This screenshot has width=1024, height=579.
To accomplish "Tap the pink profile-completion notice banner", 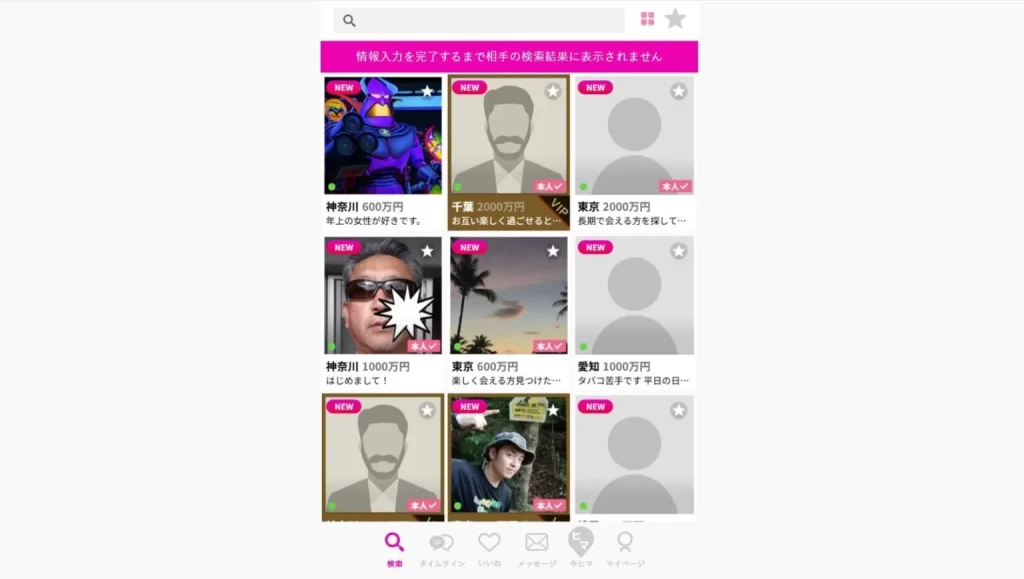I will 509,56.
